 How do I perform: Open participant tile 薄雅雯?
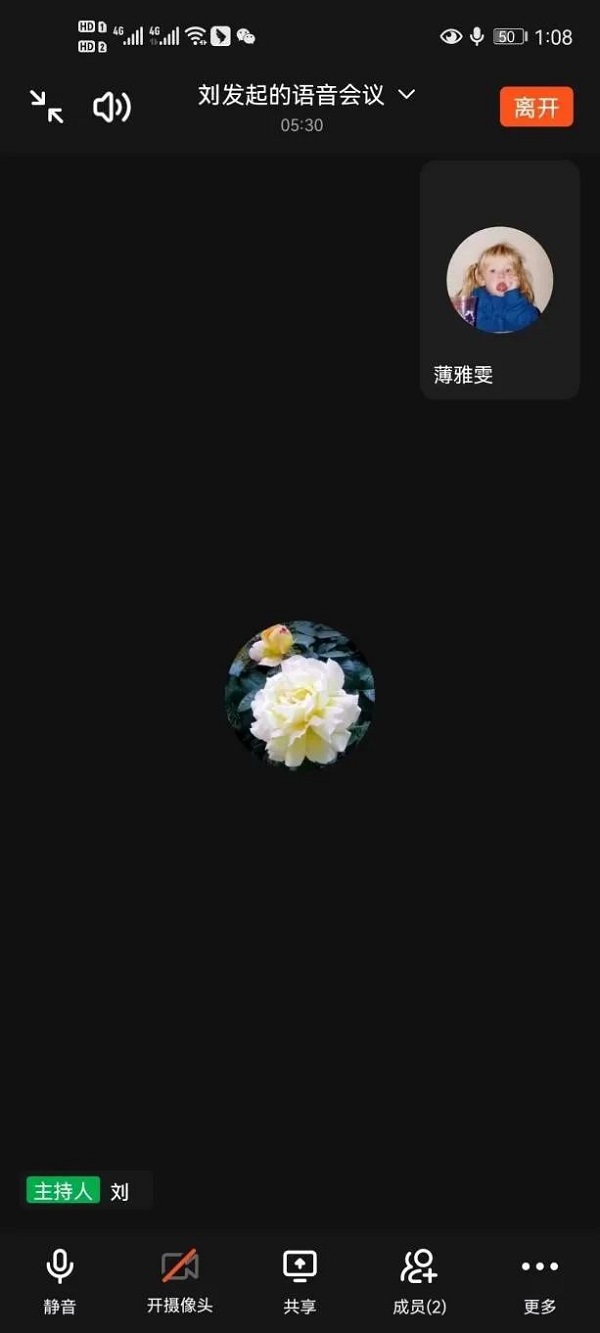[499, 281]
